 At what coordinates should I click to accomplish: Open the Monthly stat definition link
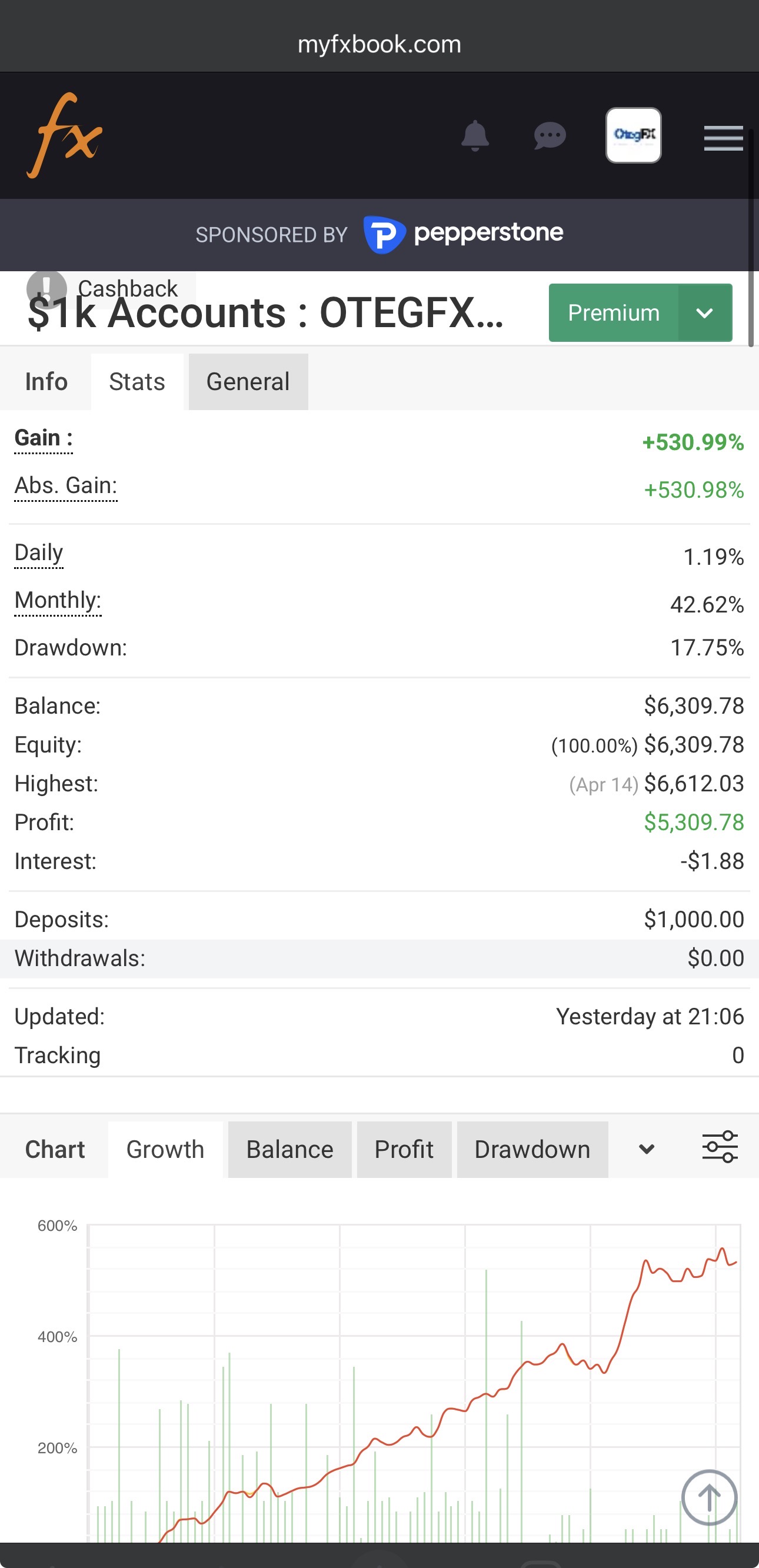[x=58, y=601]
